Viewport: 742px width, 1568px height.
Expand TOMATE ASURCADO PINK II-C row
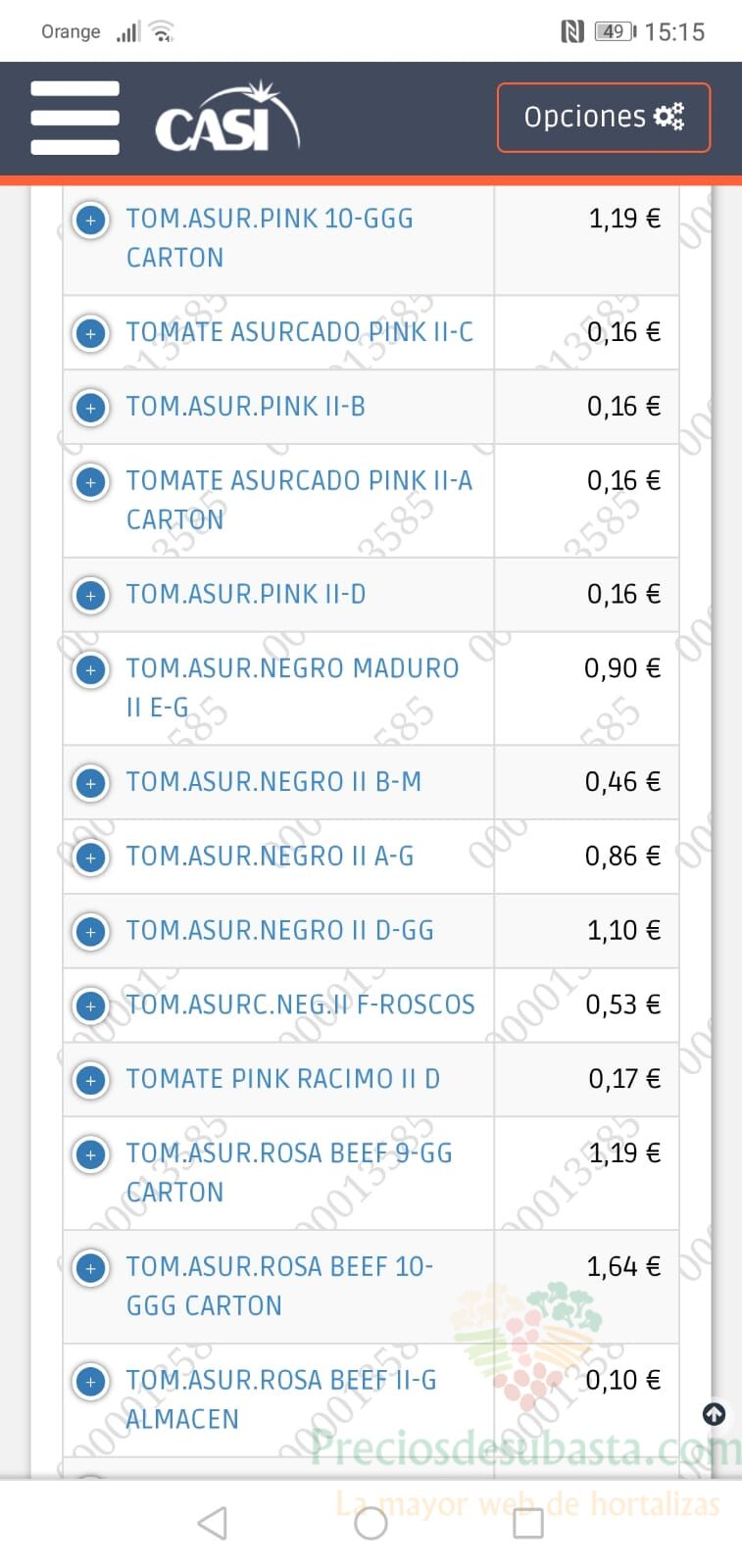click(x=91, y=334)
